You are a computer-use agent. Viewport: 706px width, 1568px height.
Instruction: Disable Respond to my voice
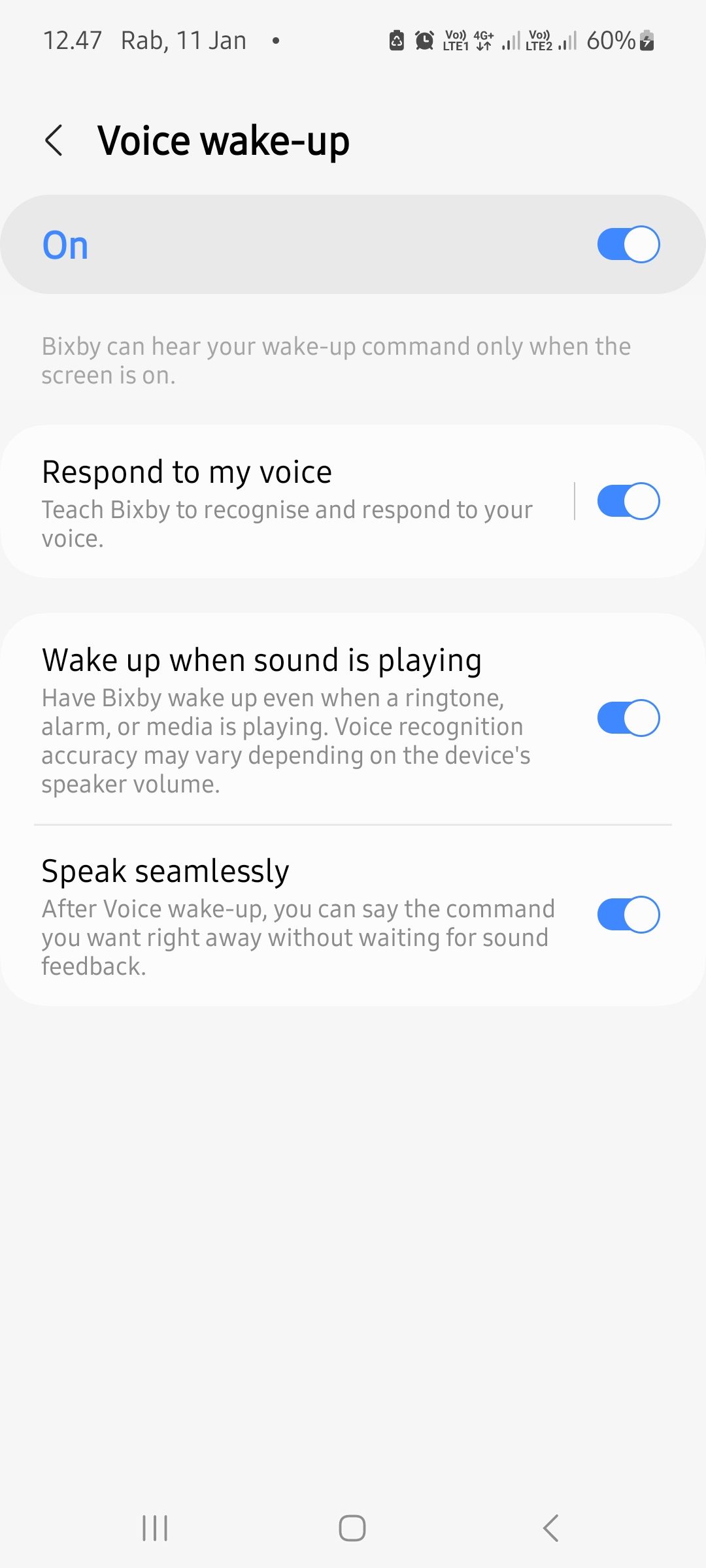626,500
